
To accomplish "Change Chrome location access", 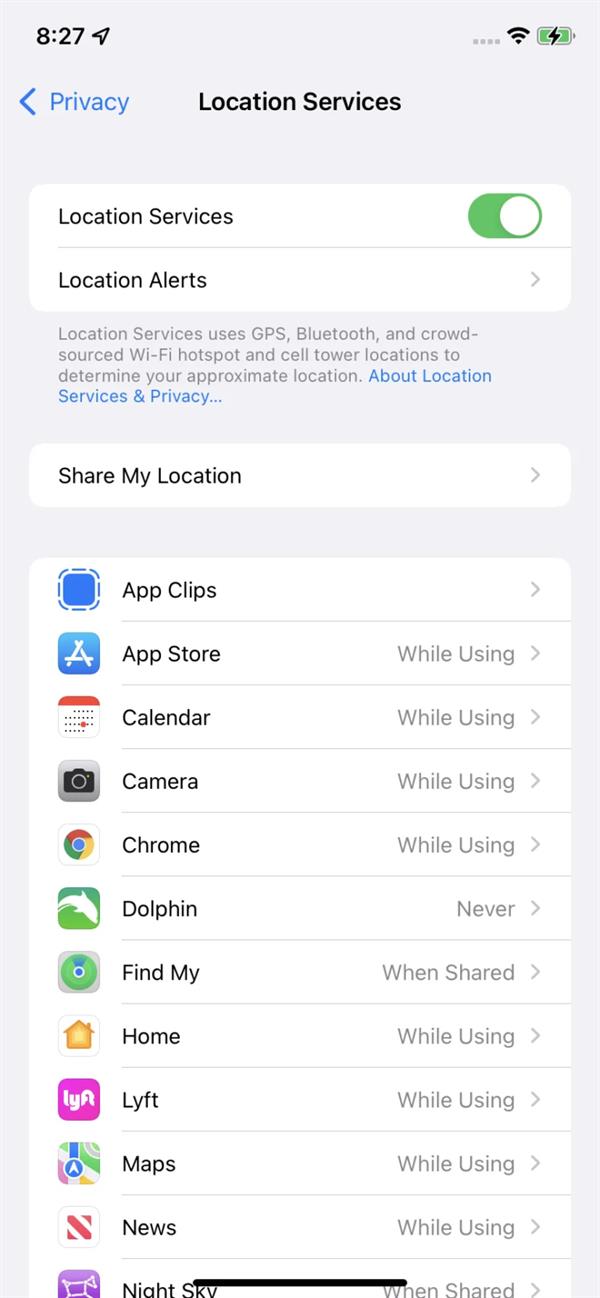I will point(300,845).
